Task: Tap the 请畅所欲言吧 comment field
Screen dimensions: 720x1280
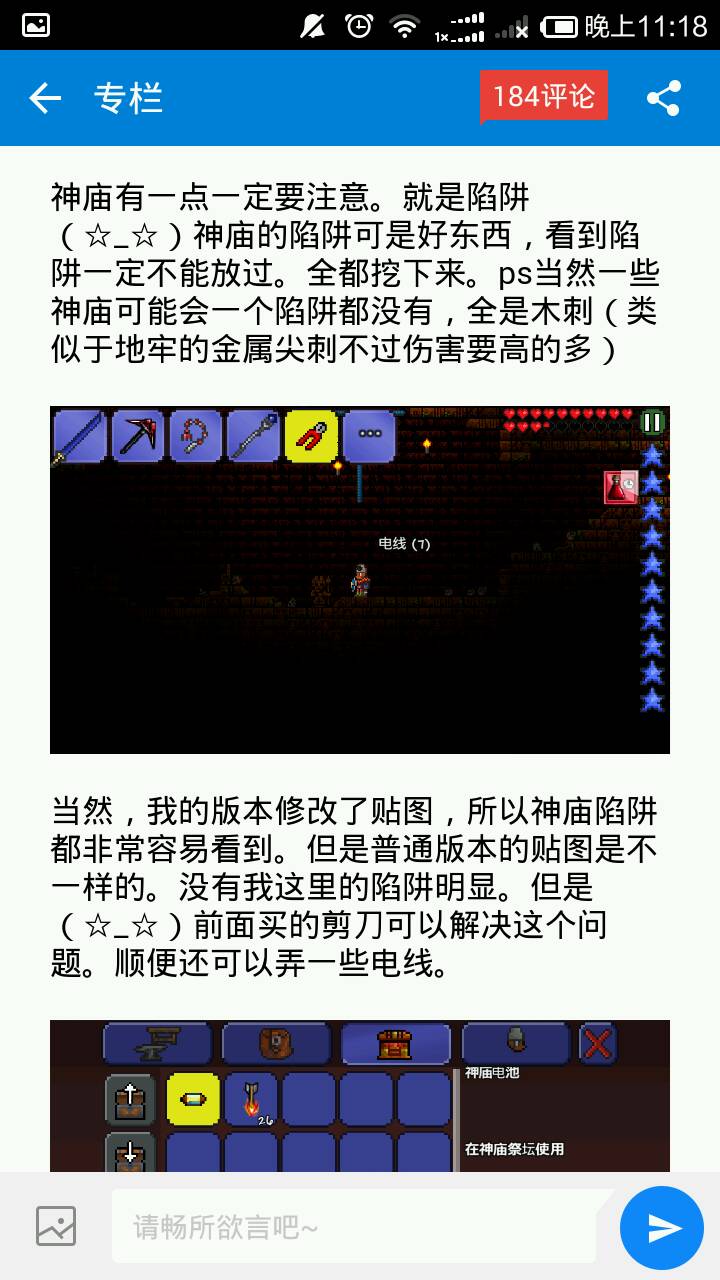Action: coord(360,1226)
